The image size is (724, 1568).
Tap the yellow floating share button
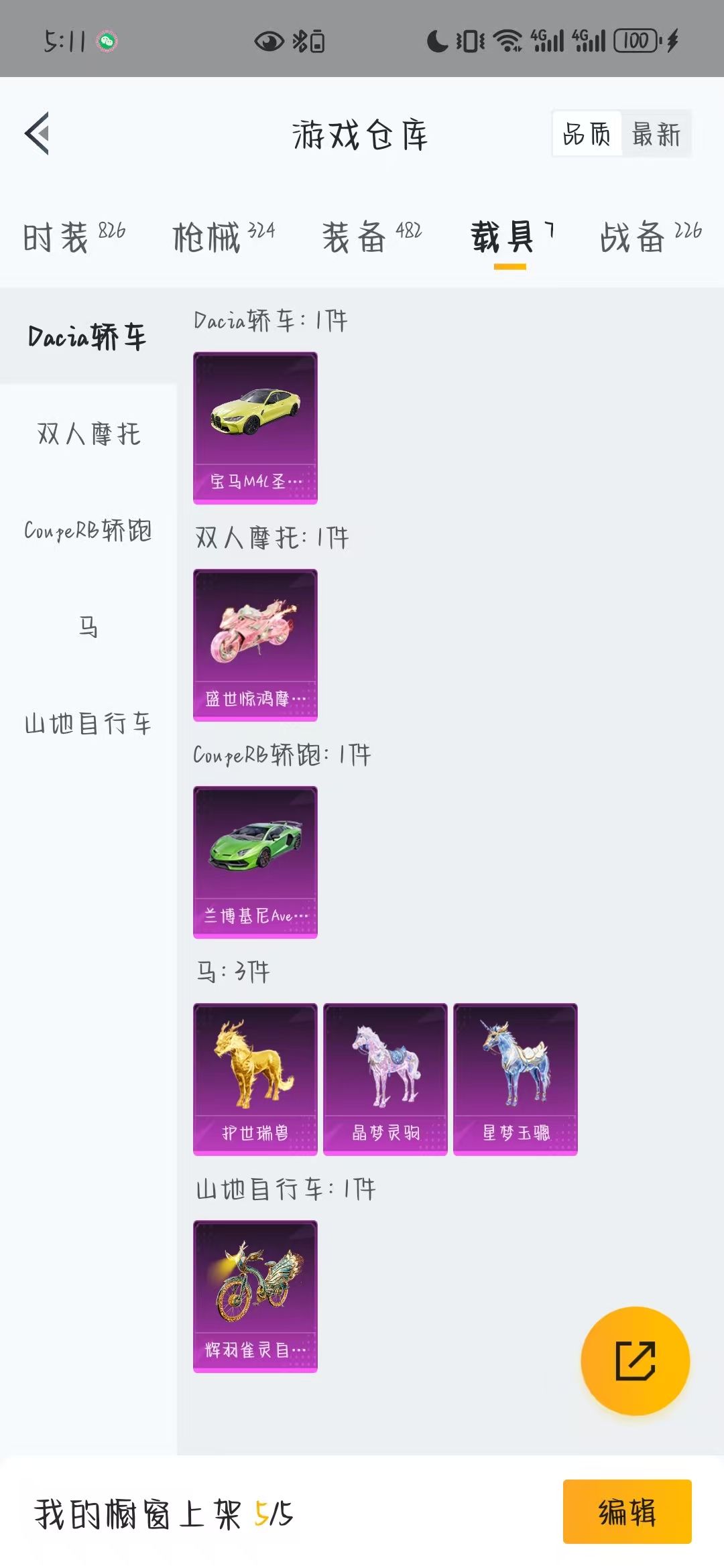coord(636,1361)
